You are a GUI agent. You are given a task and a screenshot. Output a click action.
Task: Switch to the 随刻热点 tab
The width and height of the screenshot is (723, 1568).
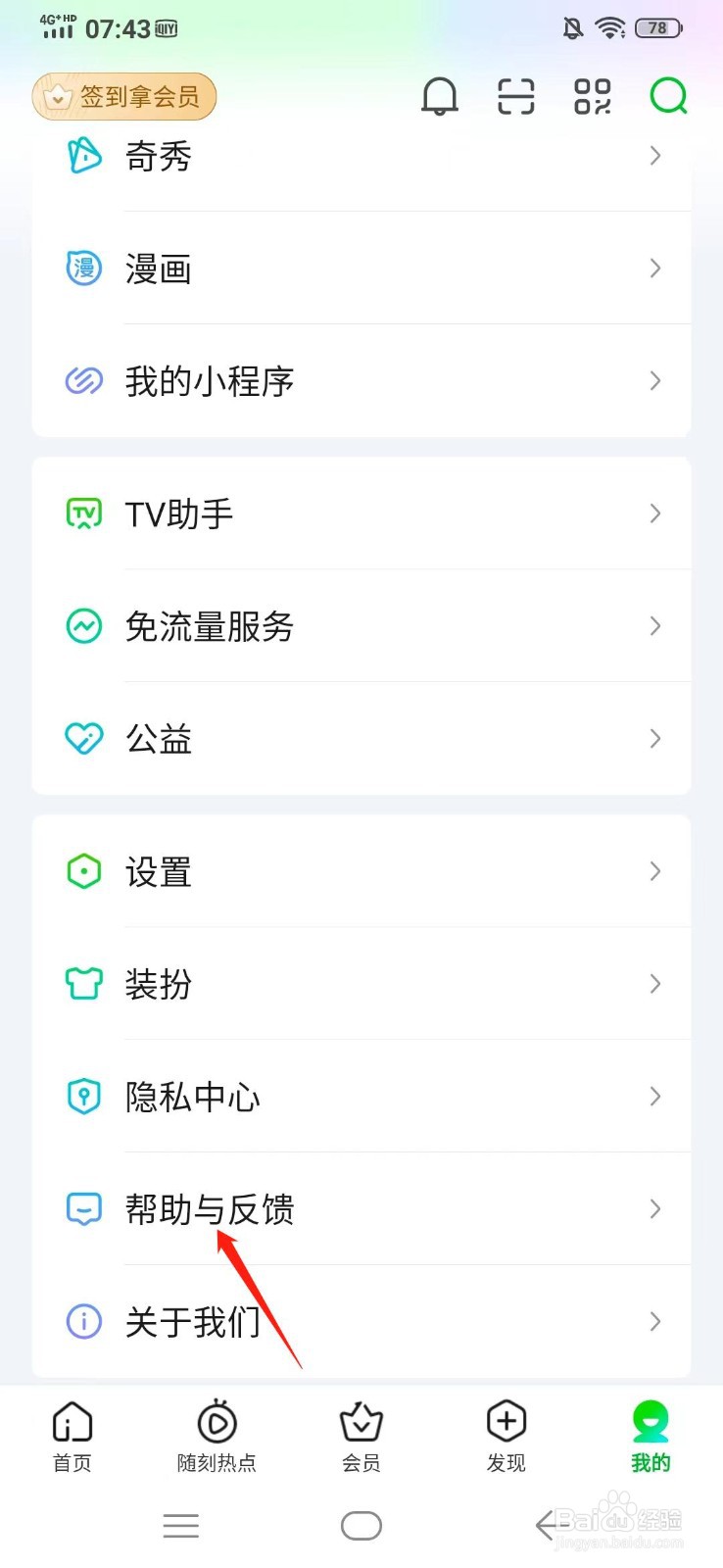tap(217, 1437)
